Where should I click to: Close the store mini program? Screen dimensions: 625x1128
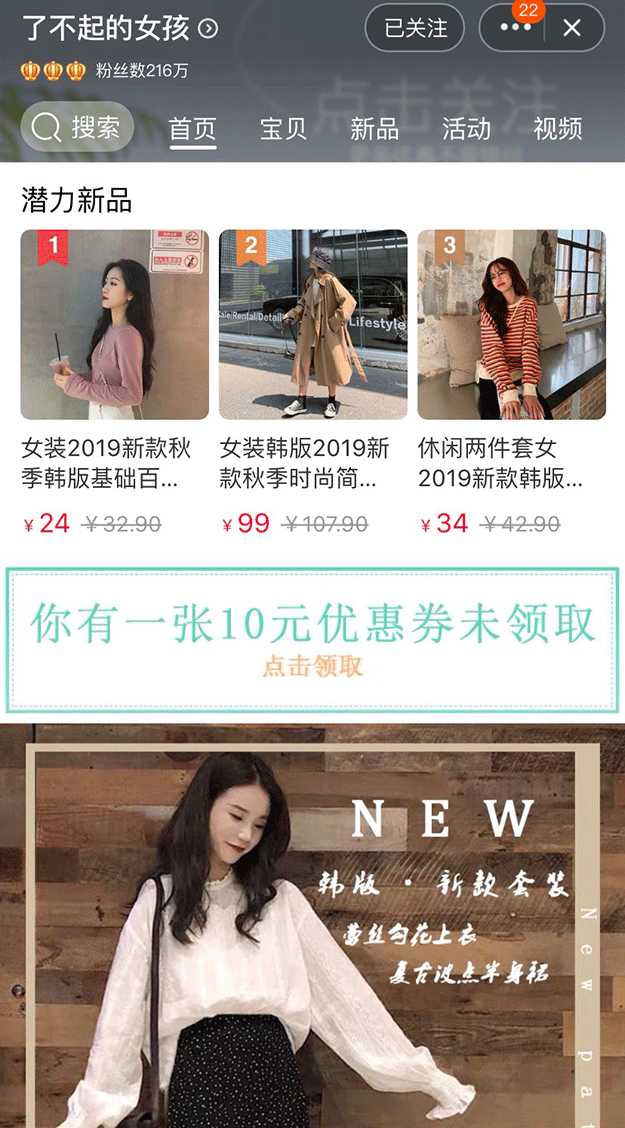point(572,28)
